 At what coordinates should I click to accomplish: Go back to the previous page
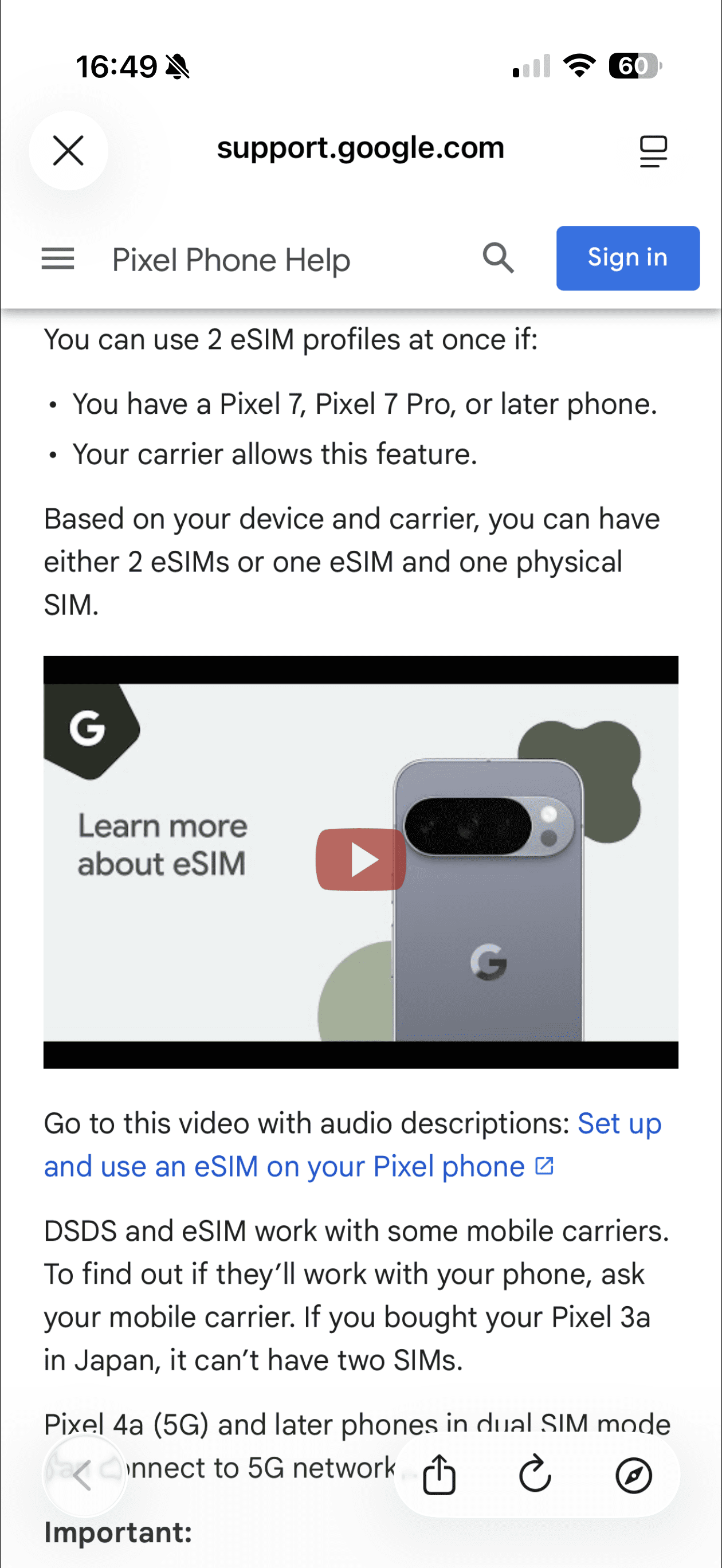pyautogui.click(x=84, y=1475)
